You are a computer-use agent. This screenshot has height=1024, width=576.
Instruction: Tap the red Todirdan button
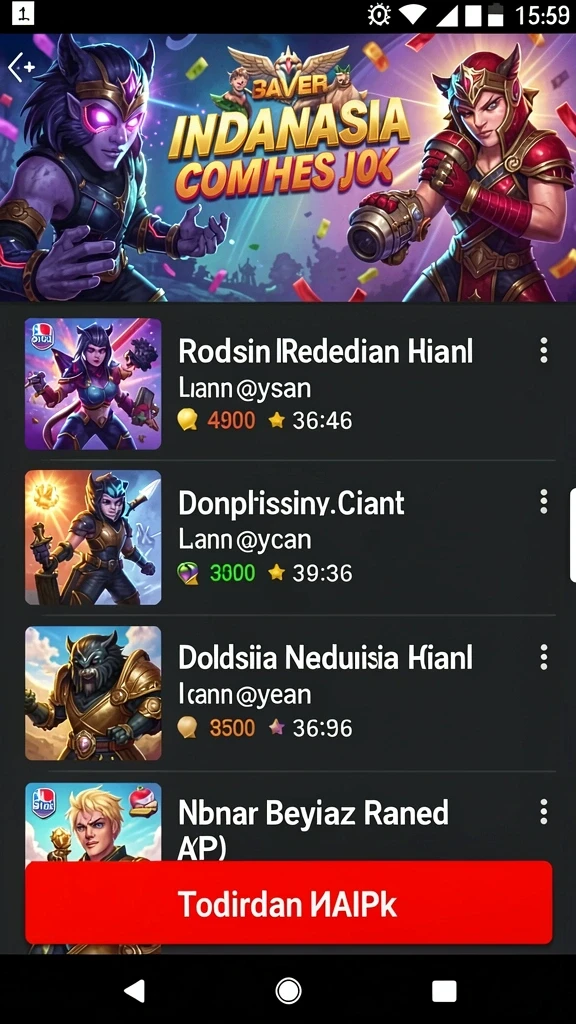(x=289, y=903)
